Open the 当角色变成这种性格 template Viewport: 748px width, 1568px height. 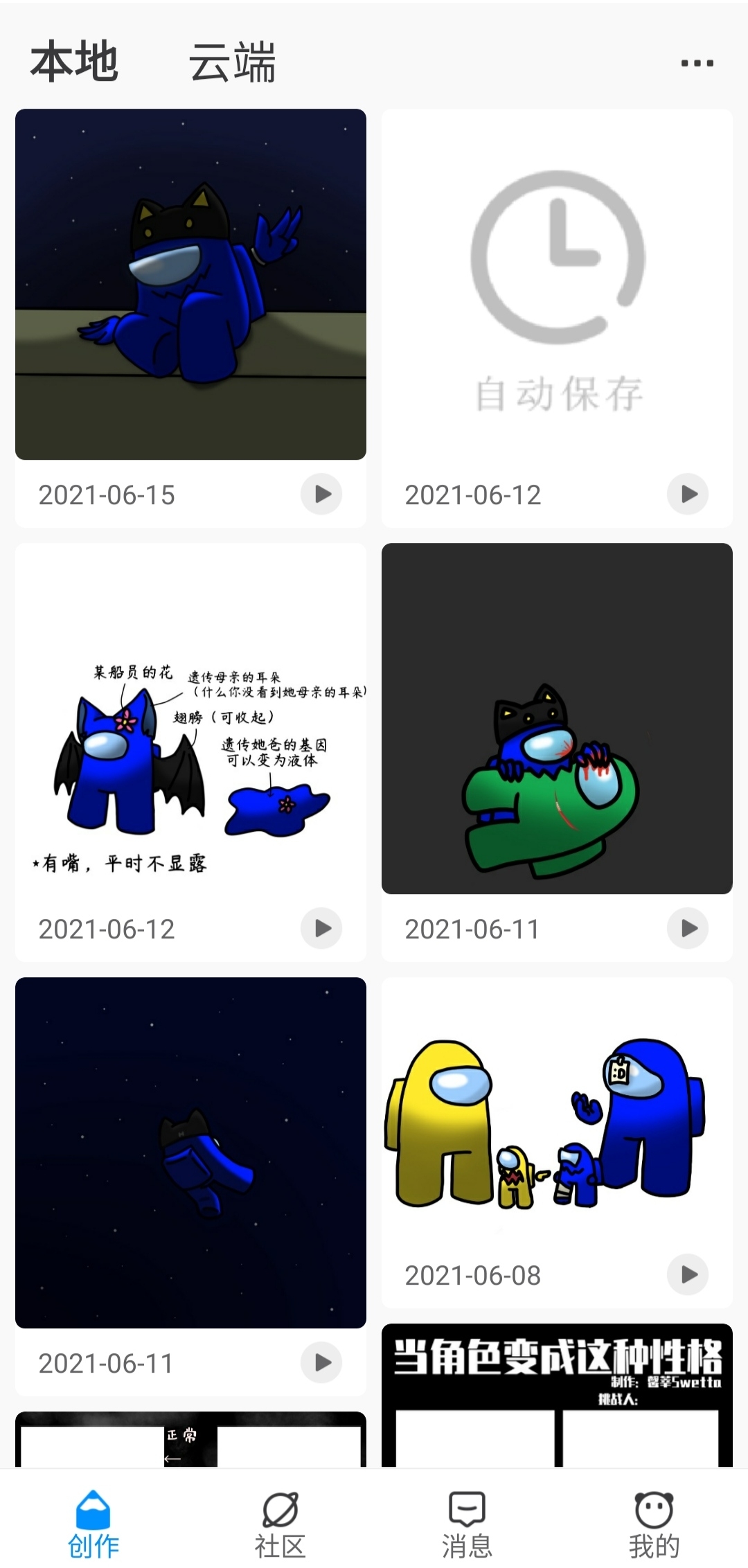557,1393
